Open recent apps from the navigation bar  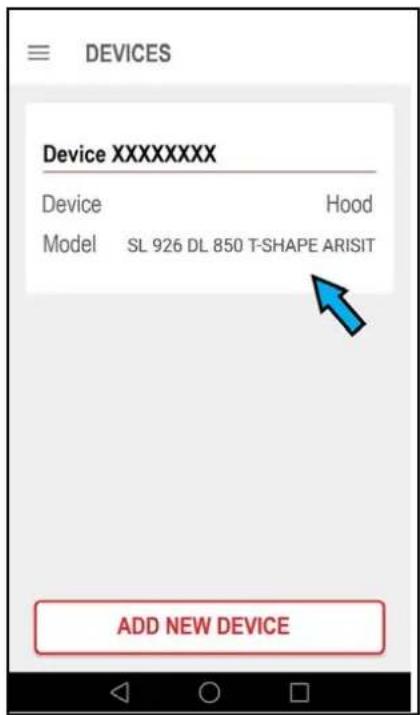(300, 693)
